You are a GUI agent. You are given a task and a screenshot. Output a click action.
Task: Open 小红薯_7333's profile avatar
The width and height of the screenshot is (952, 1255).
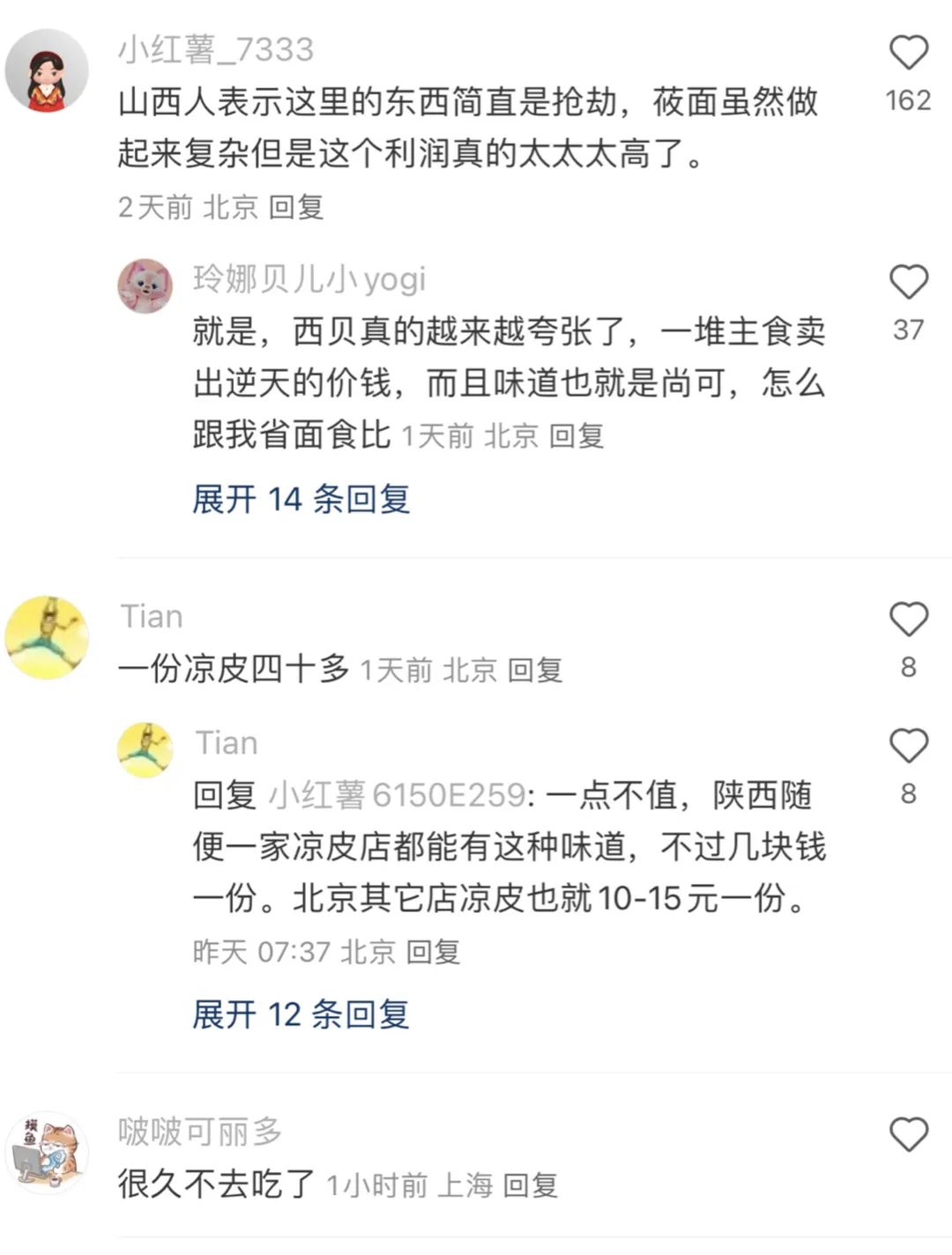(x=47, y=71)
